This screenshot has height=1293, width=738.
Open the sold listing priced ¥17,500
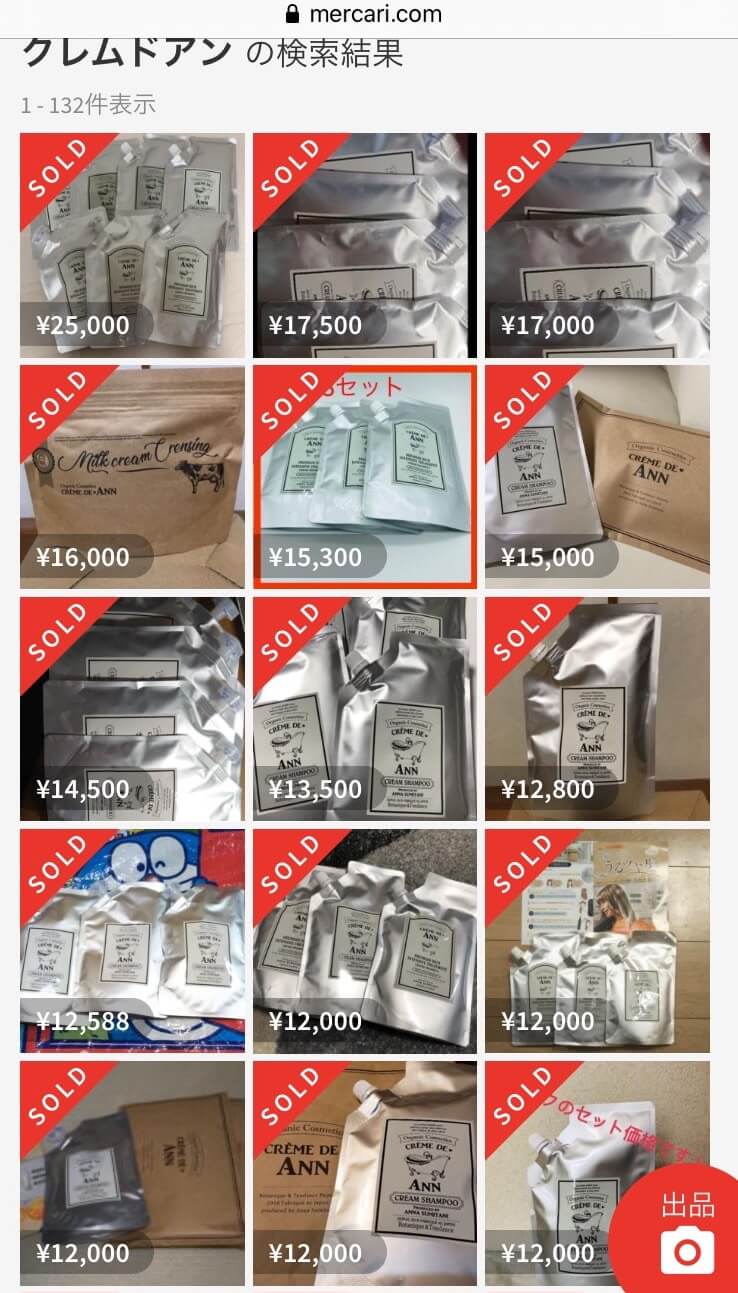[x=364, y=245]
